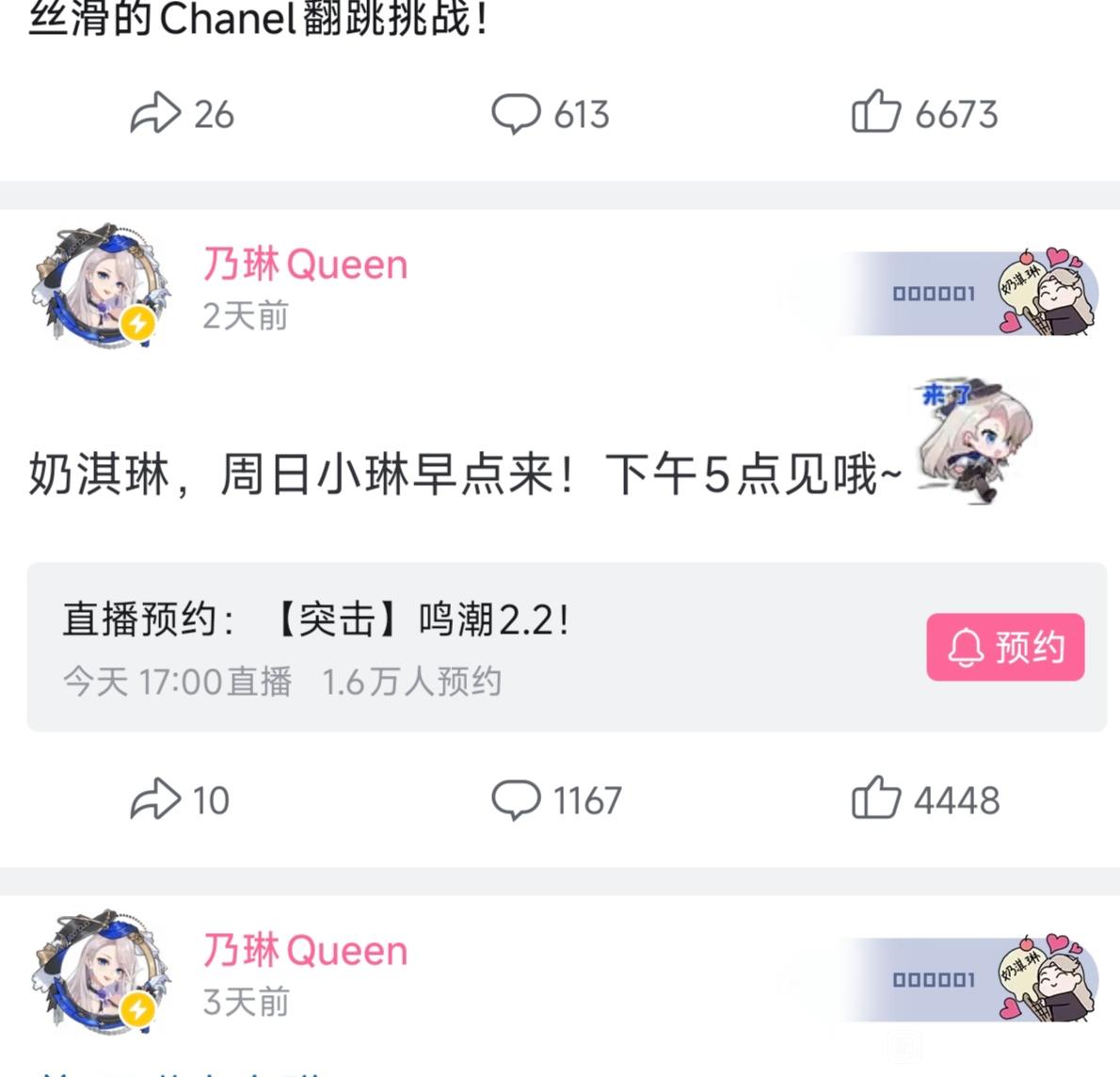1120x1077 pixels.
Task: Like the Chanel翻跳挑战 post
Action: pyautogui.click(x=923, y=114)
